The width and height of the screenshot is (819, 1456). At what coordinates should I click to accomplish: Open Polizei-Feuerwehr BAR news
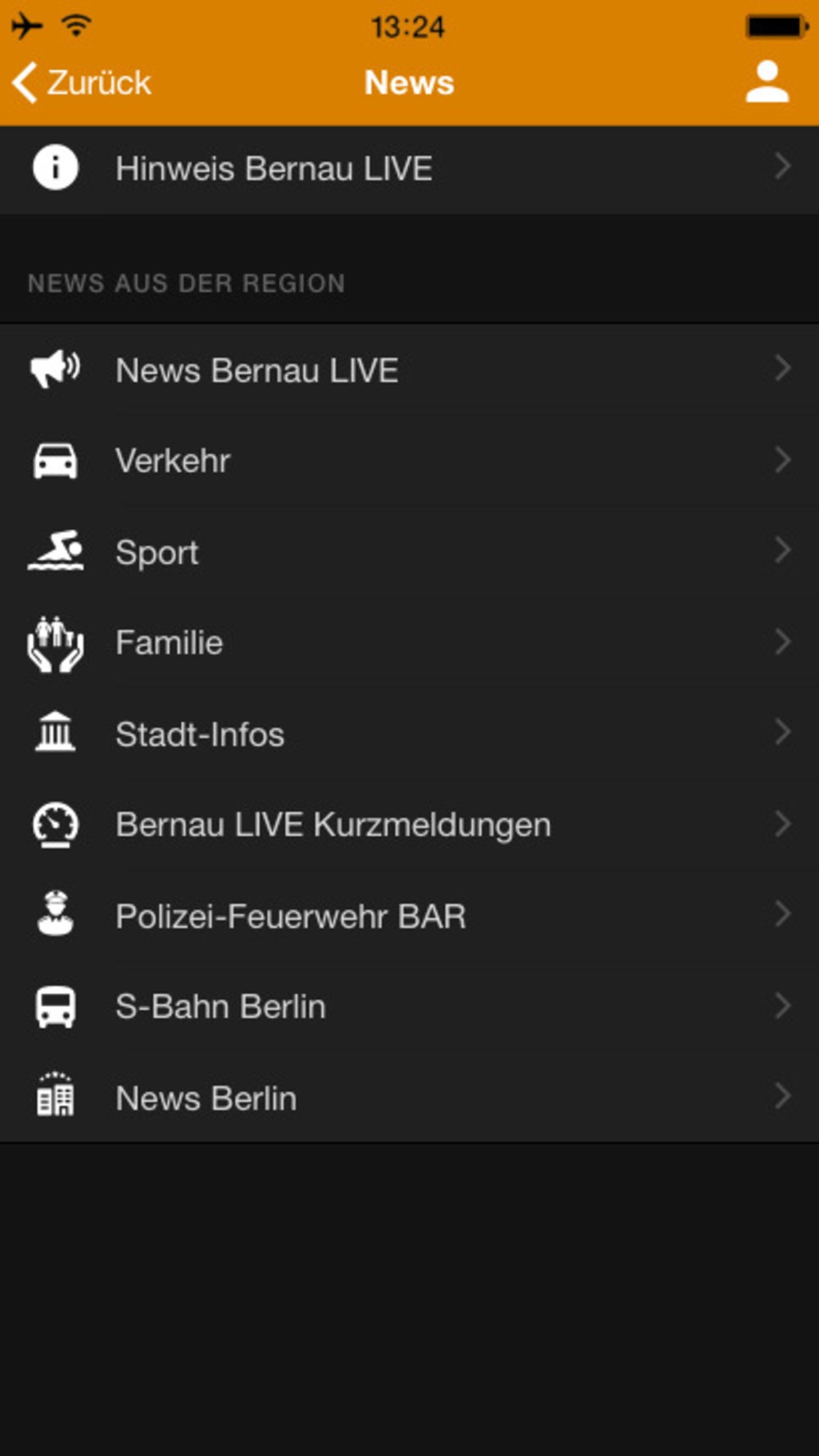pos(409,916)
